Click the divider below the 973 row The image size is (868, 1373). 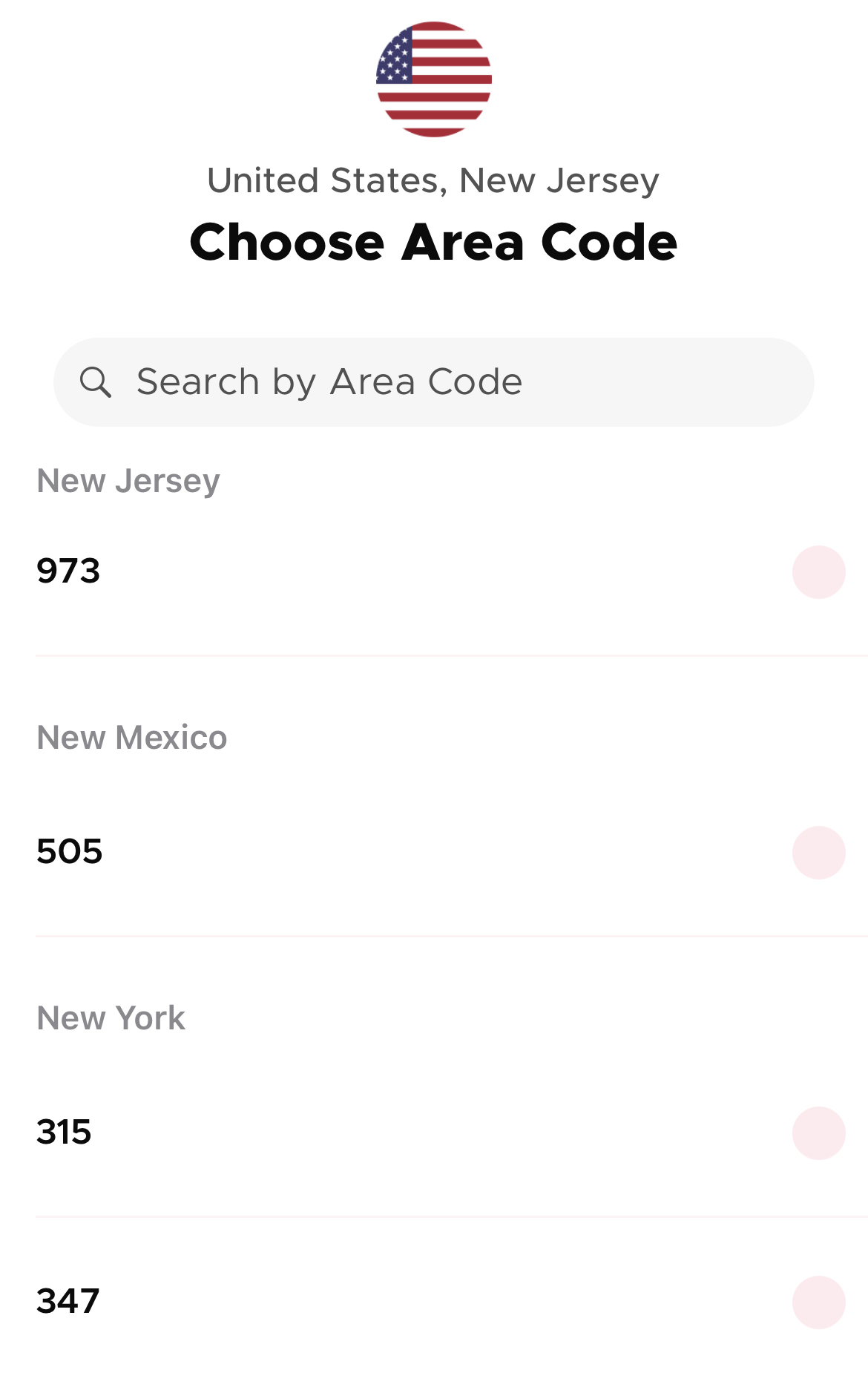(434, 655)
